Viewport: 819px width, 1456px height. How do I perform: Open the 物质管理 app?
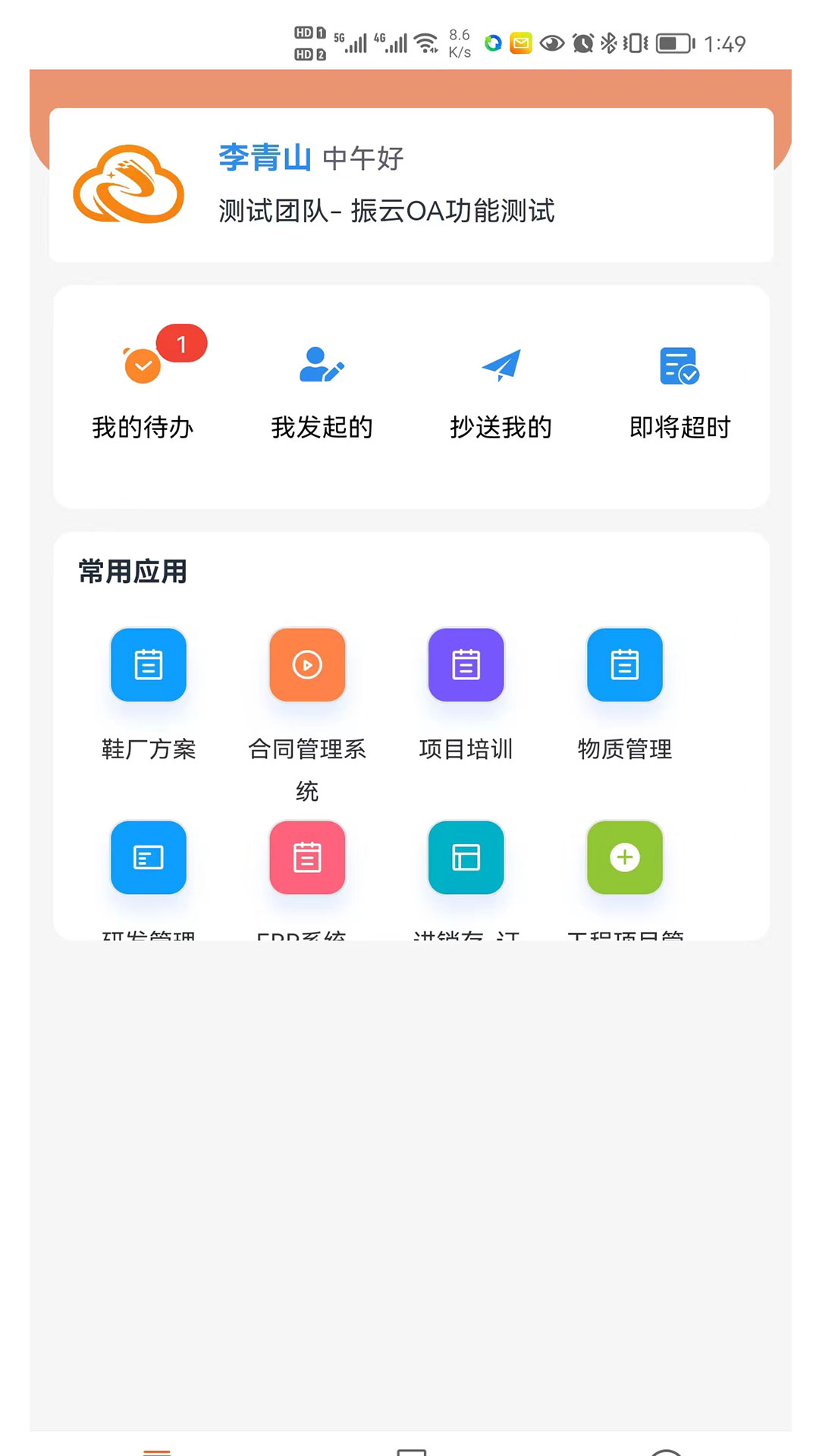(x=624, y=665)
